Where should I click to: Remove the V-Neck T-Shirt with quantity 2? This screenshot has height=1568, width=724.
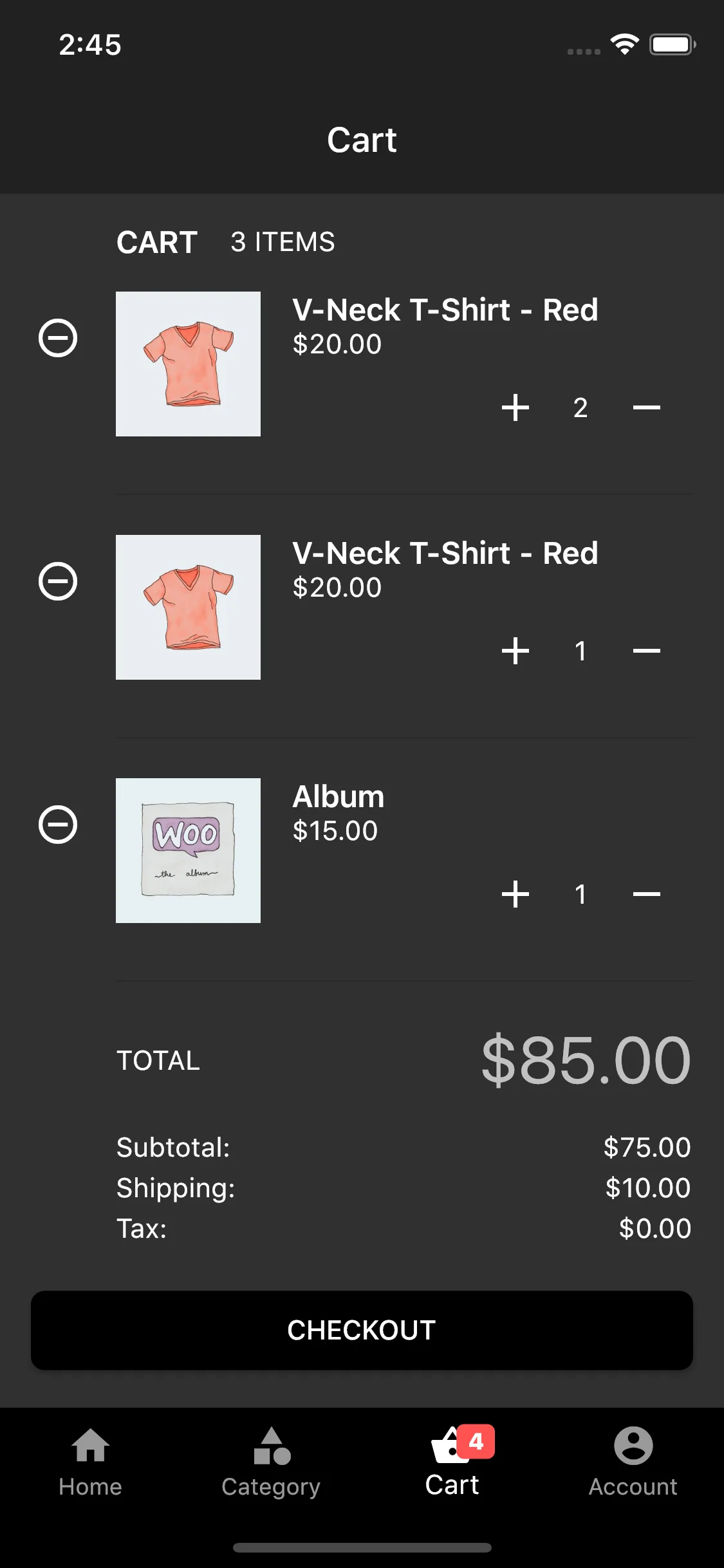pos(58,338)
